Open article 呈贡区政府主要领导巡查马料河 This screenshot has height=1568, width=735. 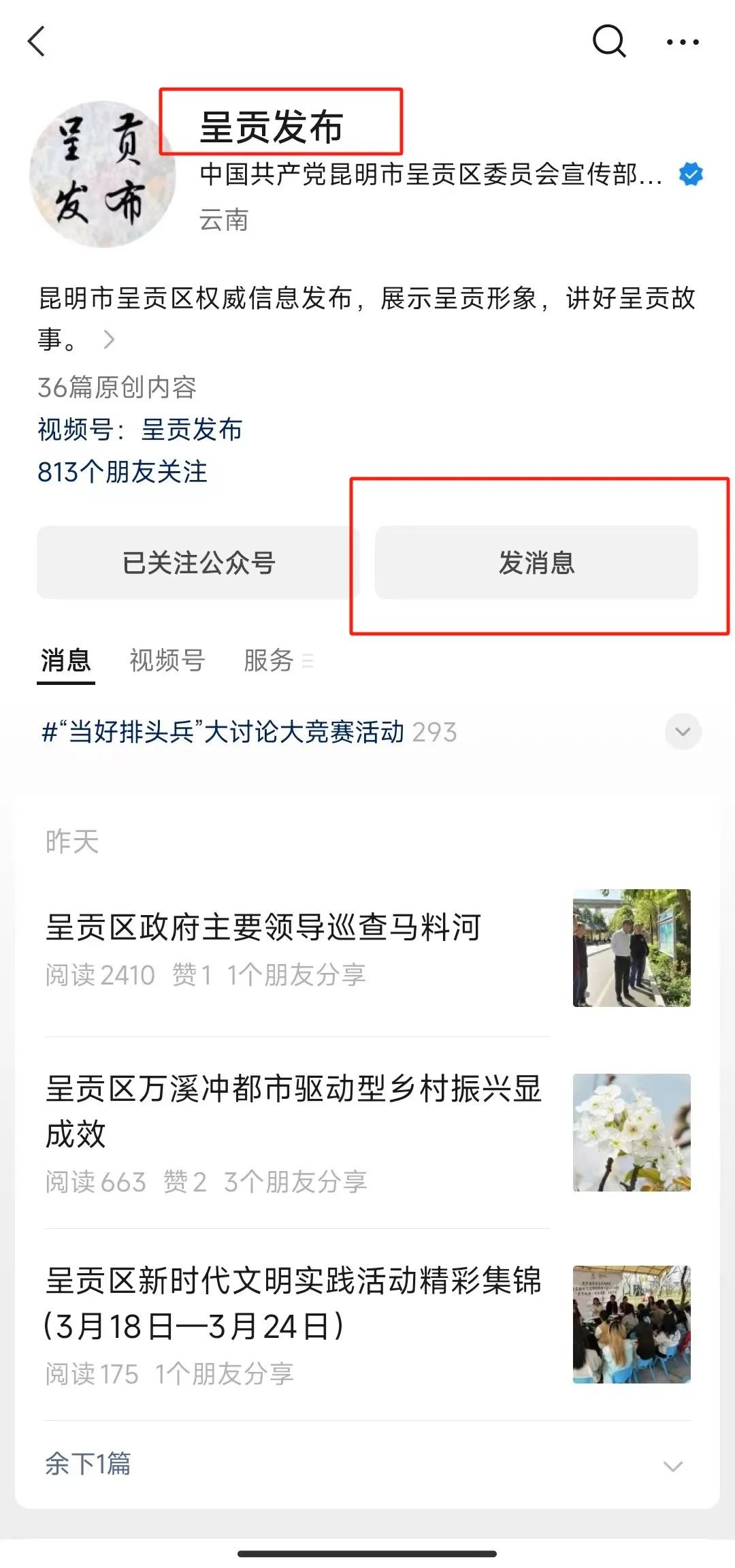367,949
